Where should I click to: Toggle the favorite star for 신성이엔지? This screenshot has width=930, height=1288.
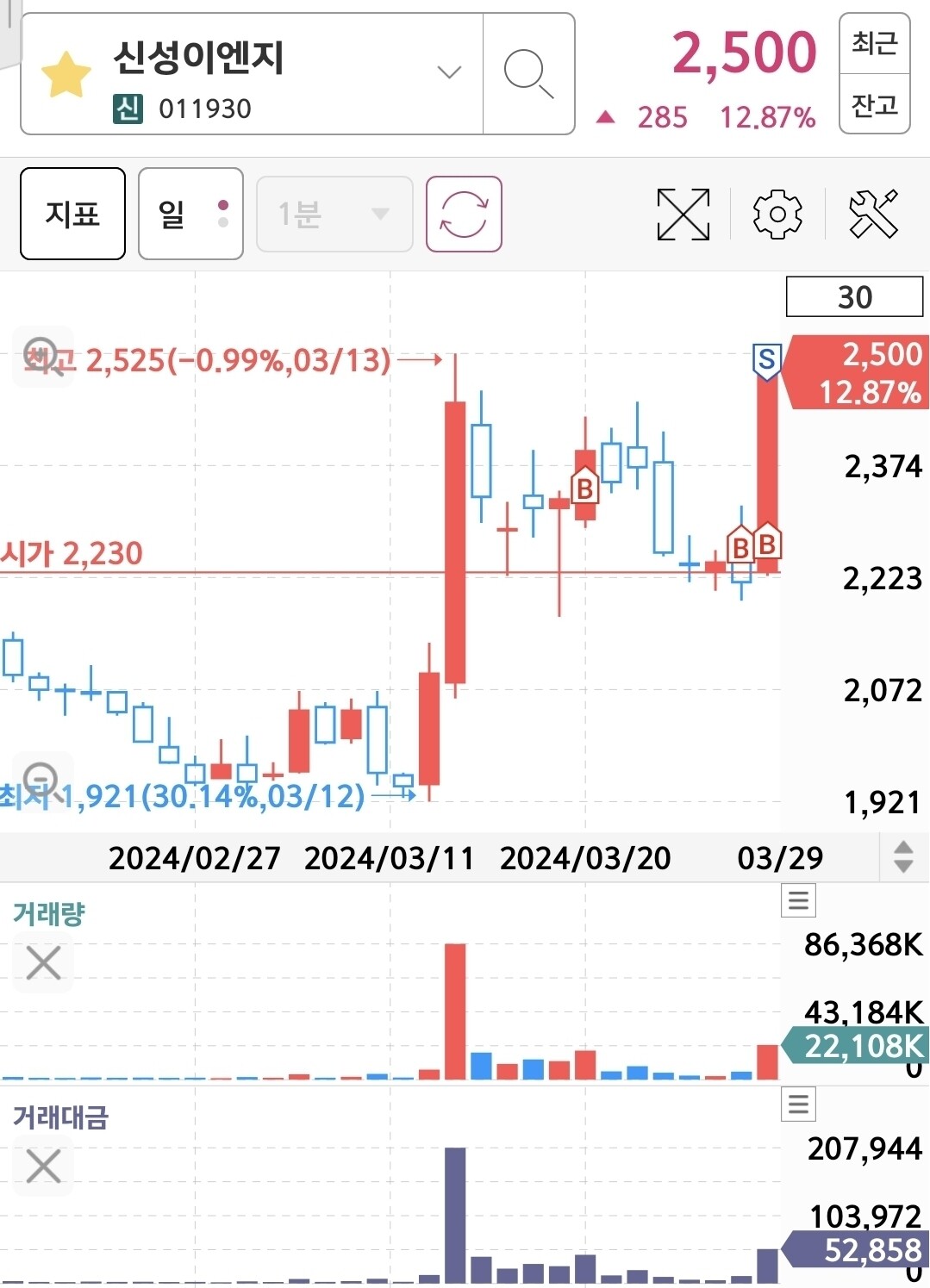(66, 74)
